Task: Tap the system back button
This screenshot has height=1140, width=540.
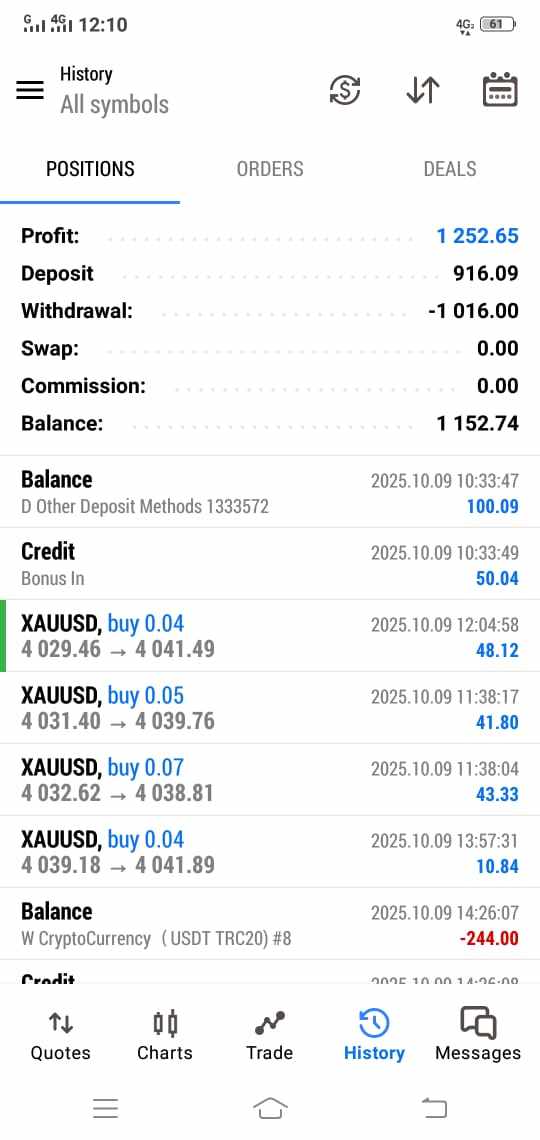Action: click(x=435, y=1108)
